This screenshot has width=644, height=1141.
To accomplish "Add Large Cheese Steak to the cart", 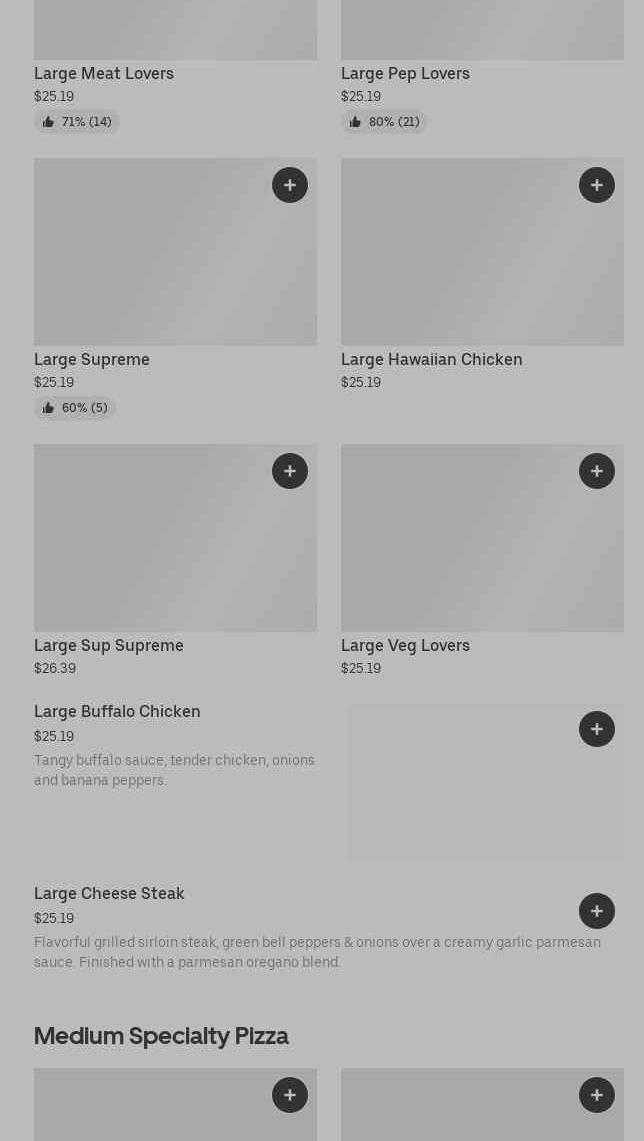I will (x=597, y=911).
